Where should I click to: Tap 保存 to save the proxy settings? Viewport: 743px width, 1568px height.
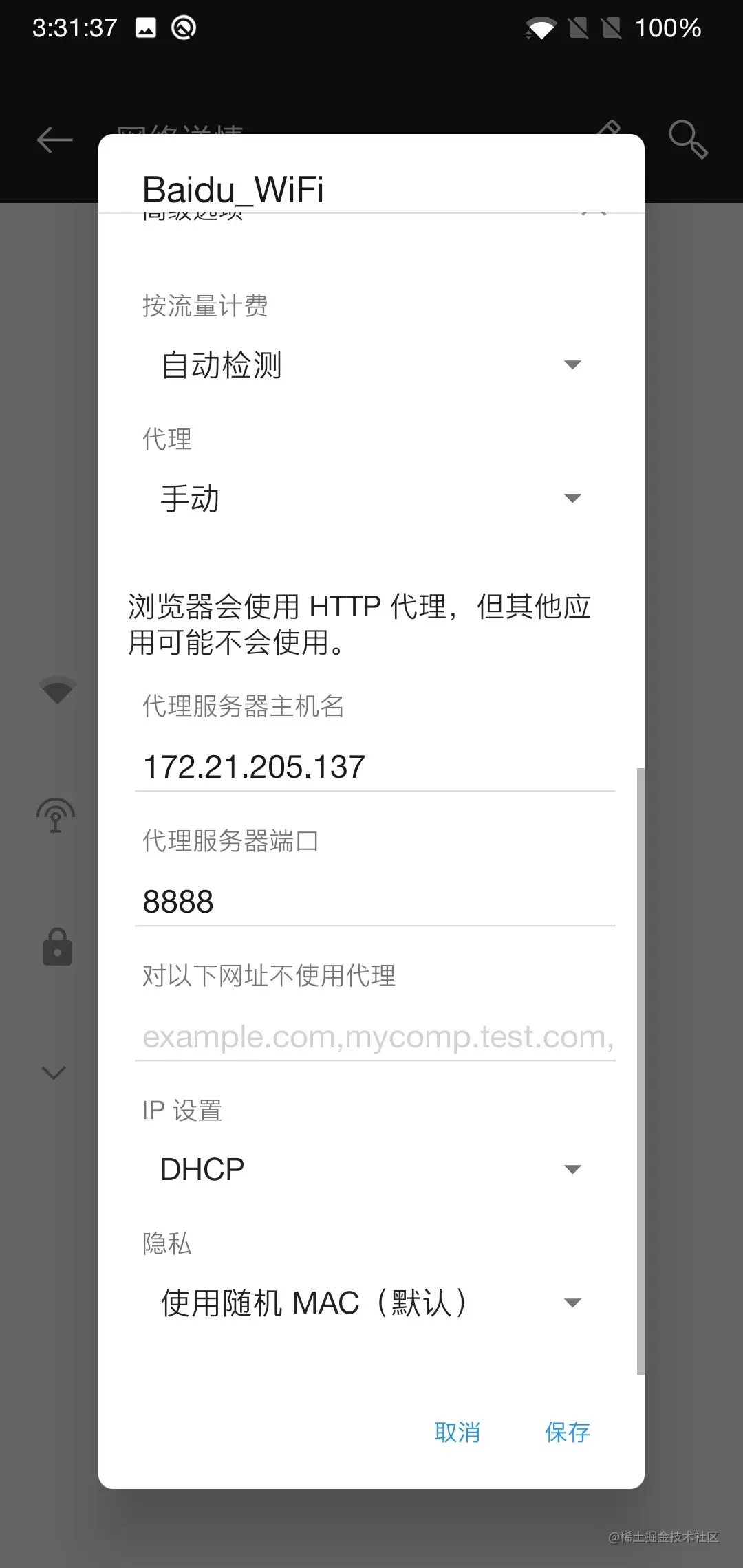click(x=567, y=1433)
